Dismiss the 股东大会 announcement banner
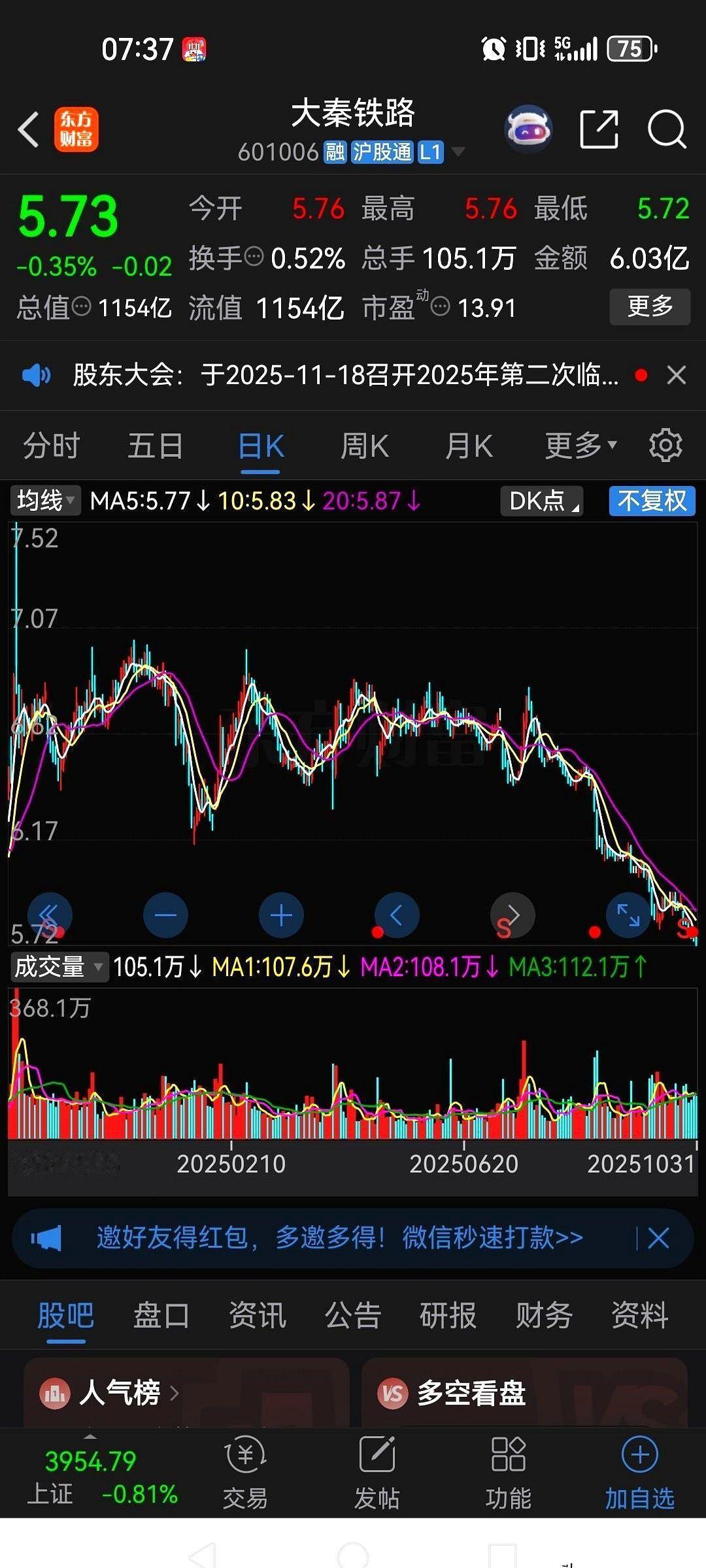This screenshot has width=706, height=1568. pos(676,375)
